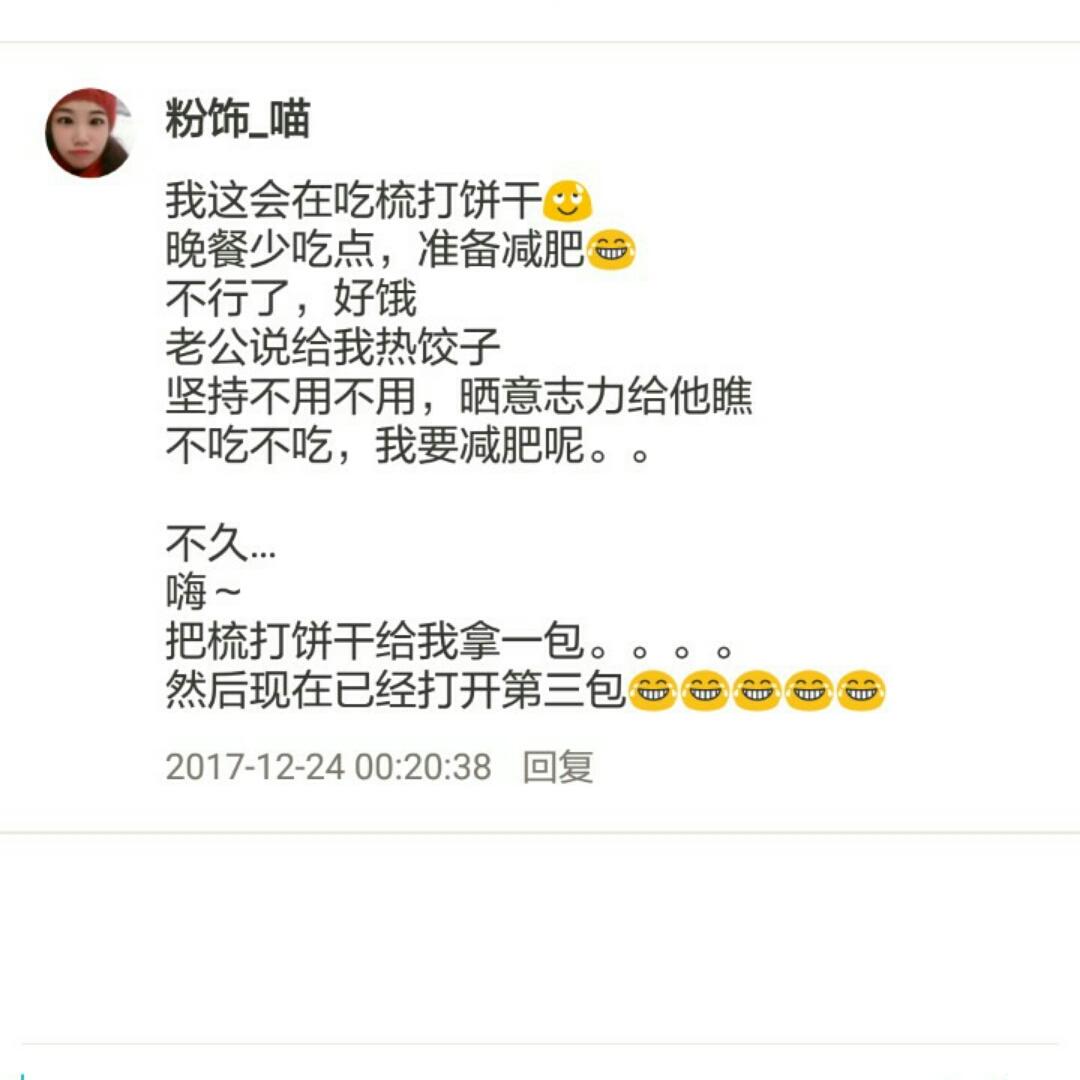Viewport: 1080px width, 1080px height.
Task: Open 粉饰_喵's profile picture
Action: point(89,132)
